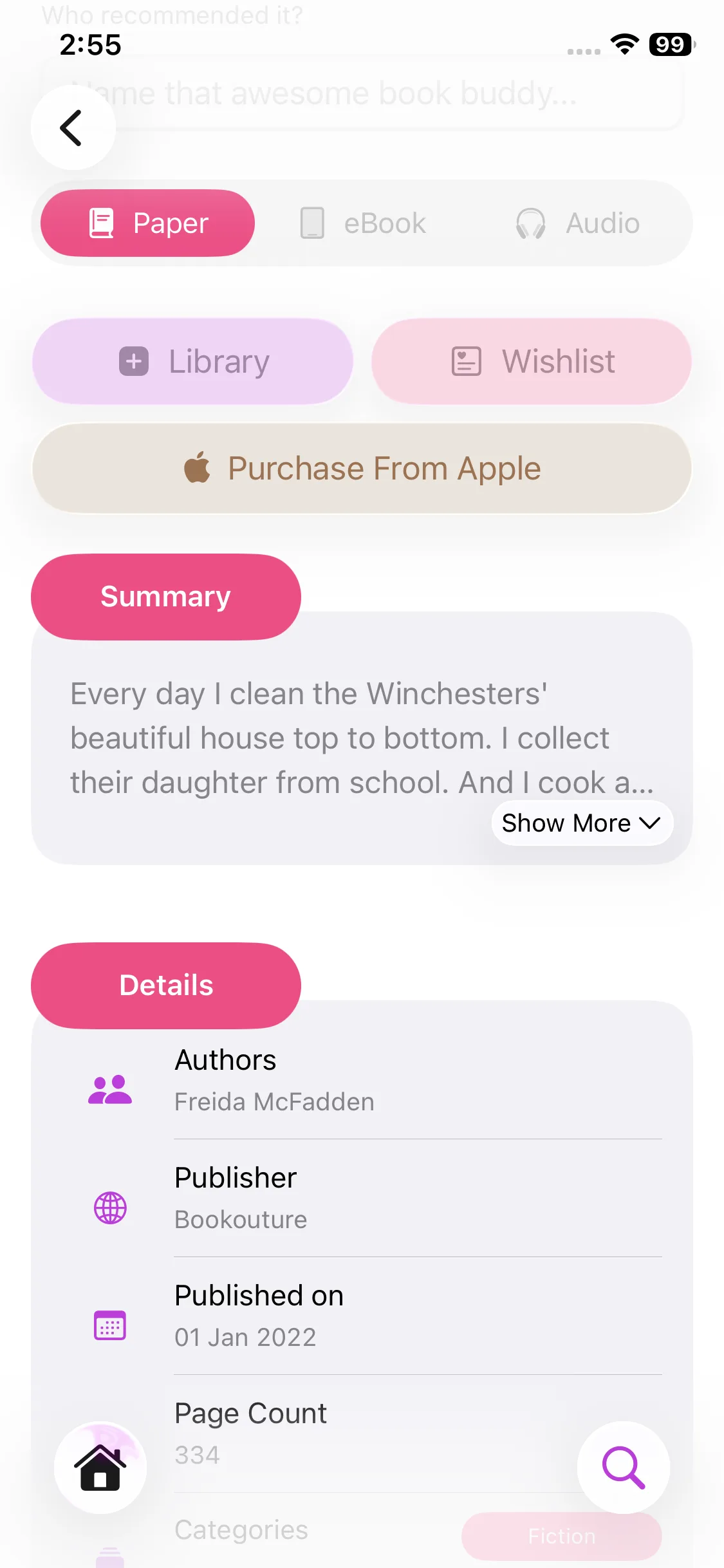Tap Purchase From Apple
This screenshot has height=1568, width=724.
(362, 469)
